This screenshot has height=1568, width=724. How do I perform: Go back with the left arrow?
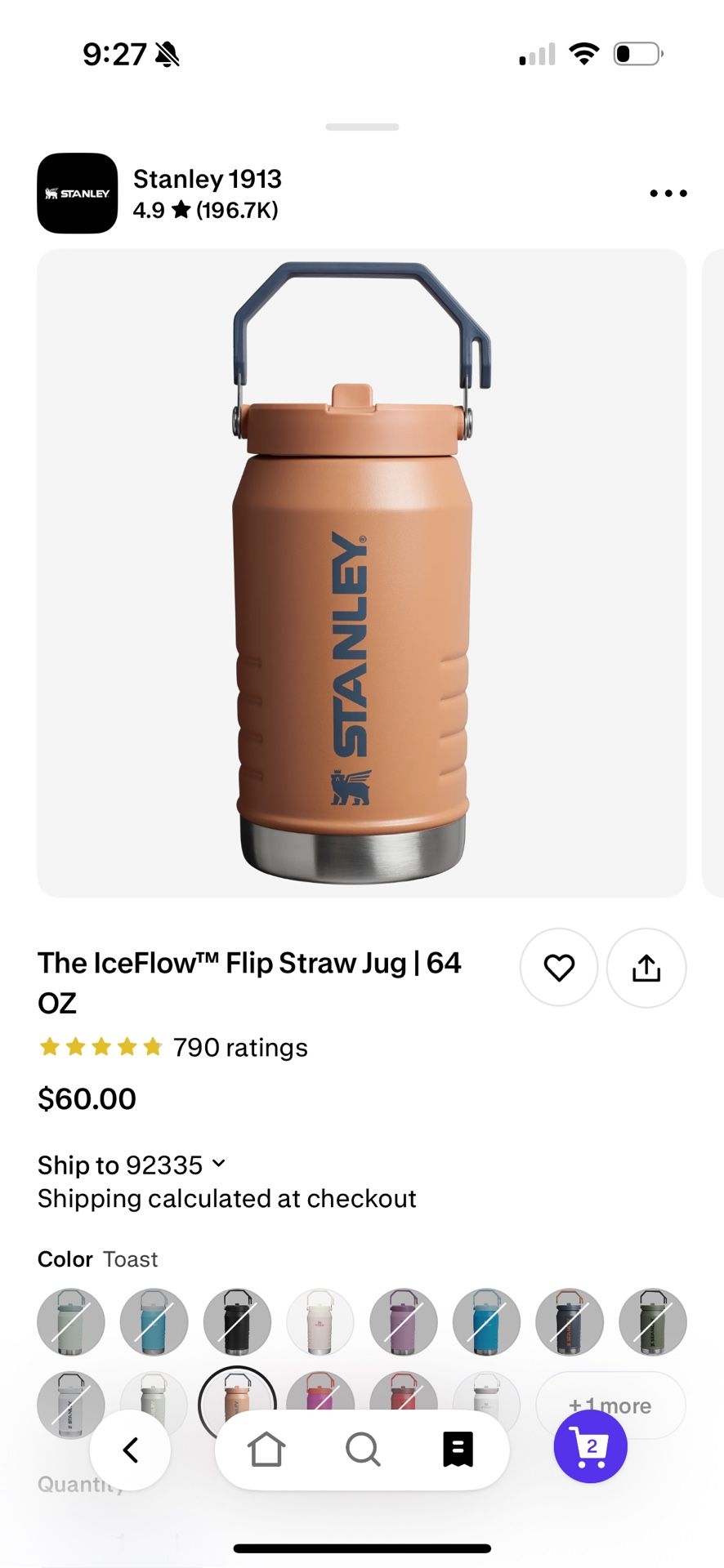pyautogui.click(x=131, y=1450)
